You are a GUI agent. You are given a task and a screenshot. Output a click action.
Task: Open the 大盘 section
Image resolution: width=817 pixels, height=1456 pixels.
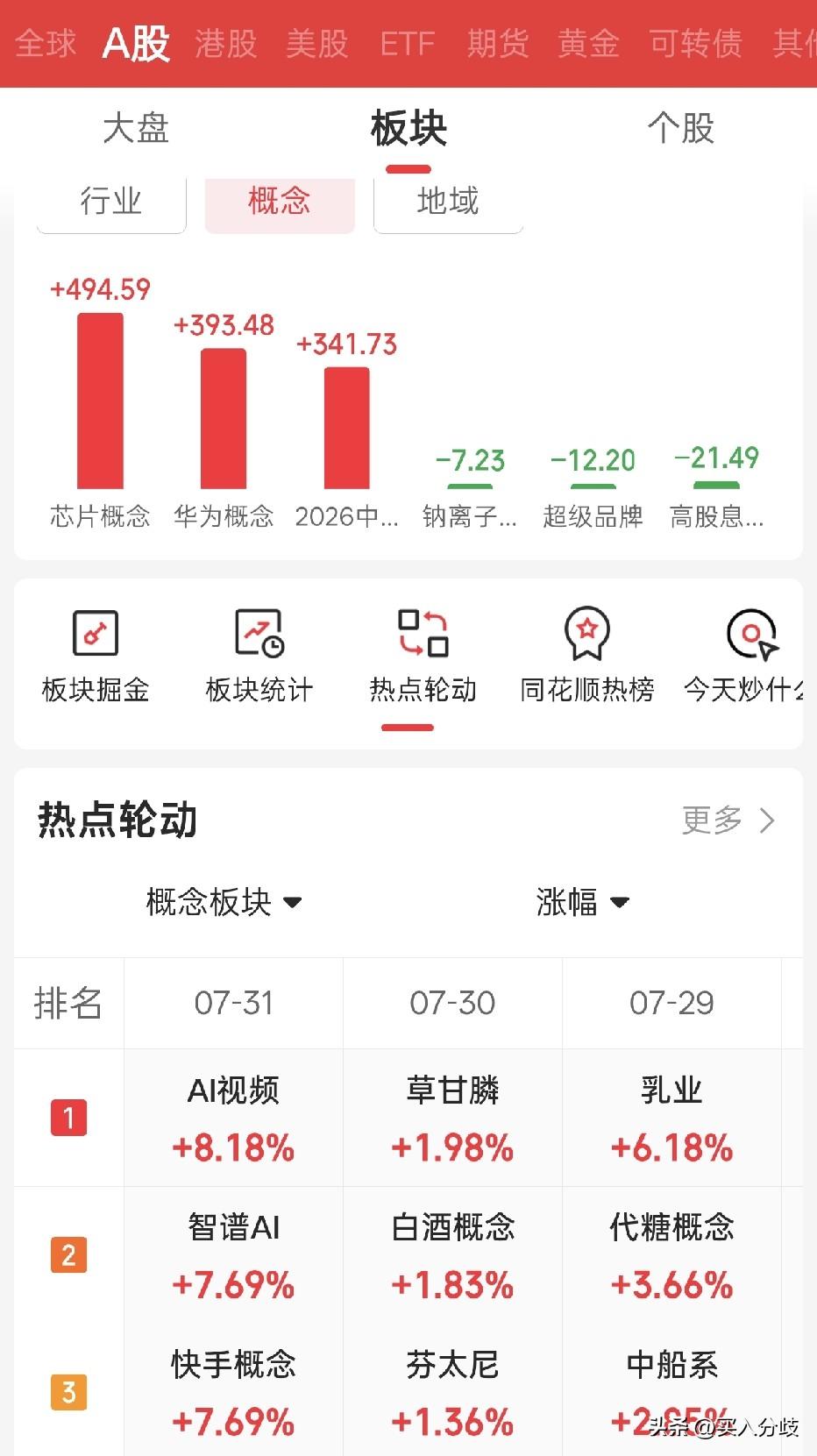pyautogui.click(x=136, y=129)
